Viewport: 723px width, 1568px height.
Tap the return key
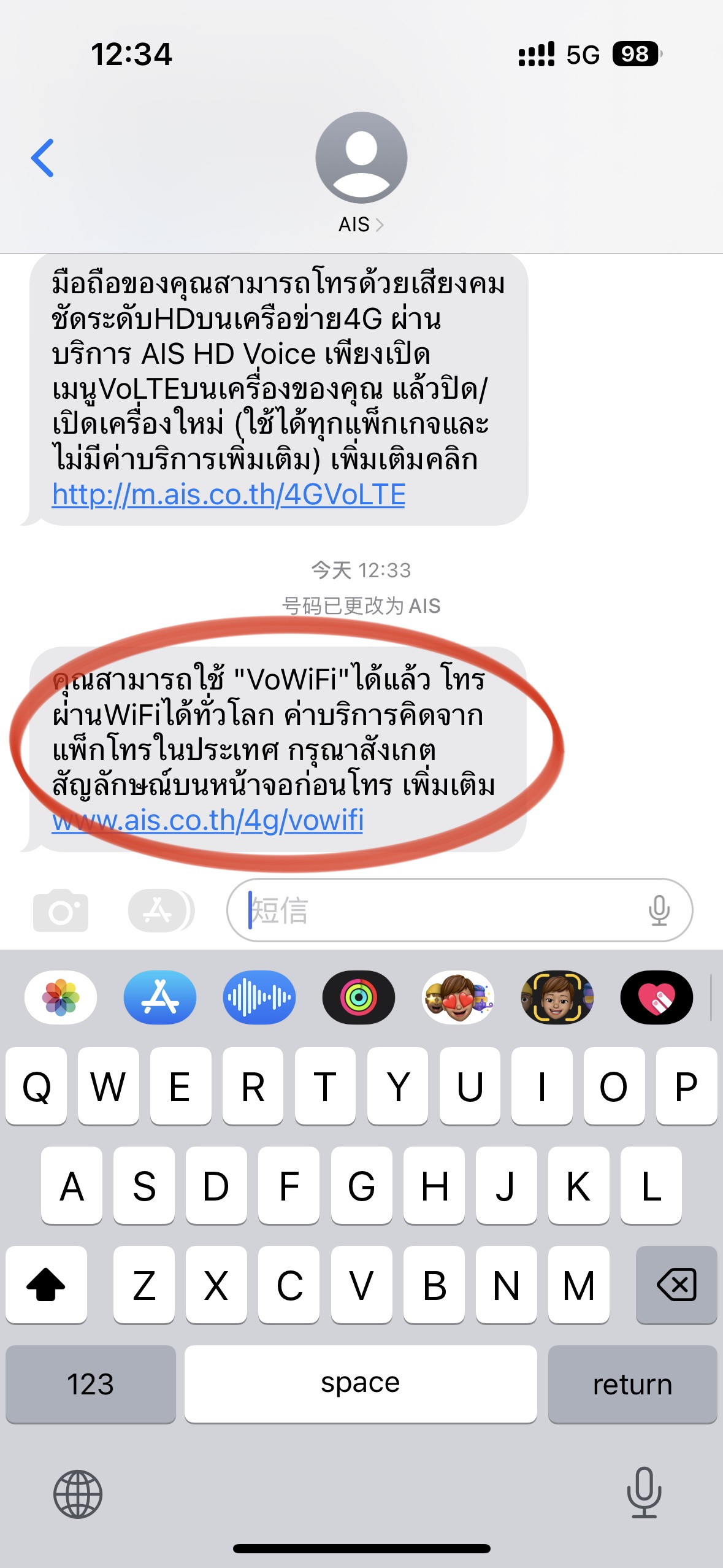click(632, 1384)
